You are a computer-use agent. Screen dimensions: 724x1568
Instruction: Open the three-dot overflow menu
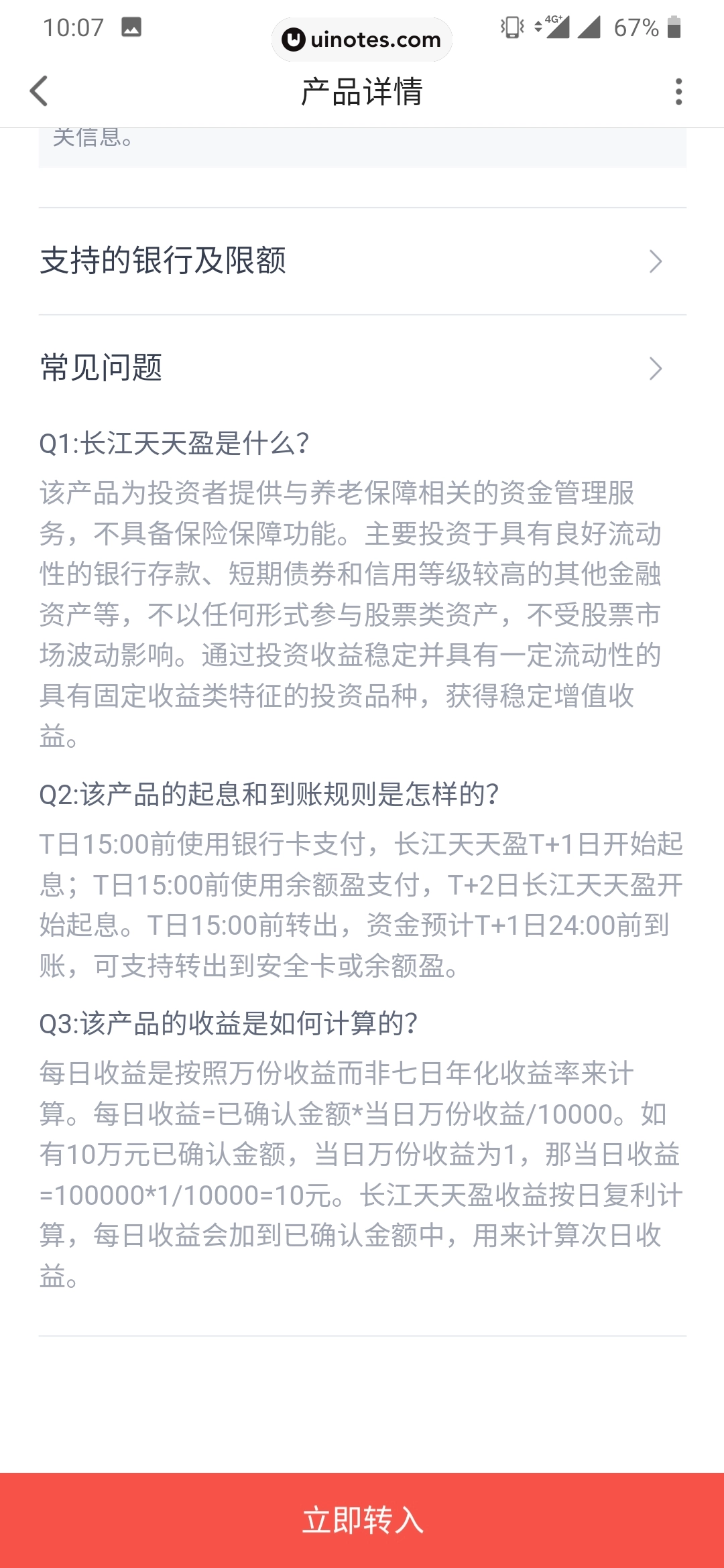click(679, 92)
